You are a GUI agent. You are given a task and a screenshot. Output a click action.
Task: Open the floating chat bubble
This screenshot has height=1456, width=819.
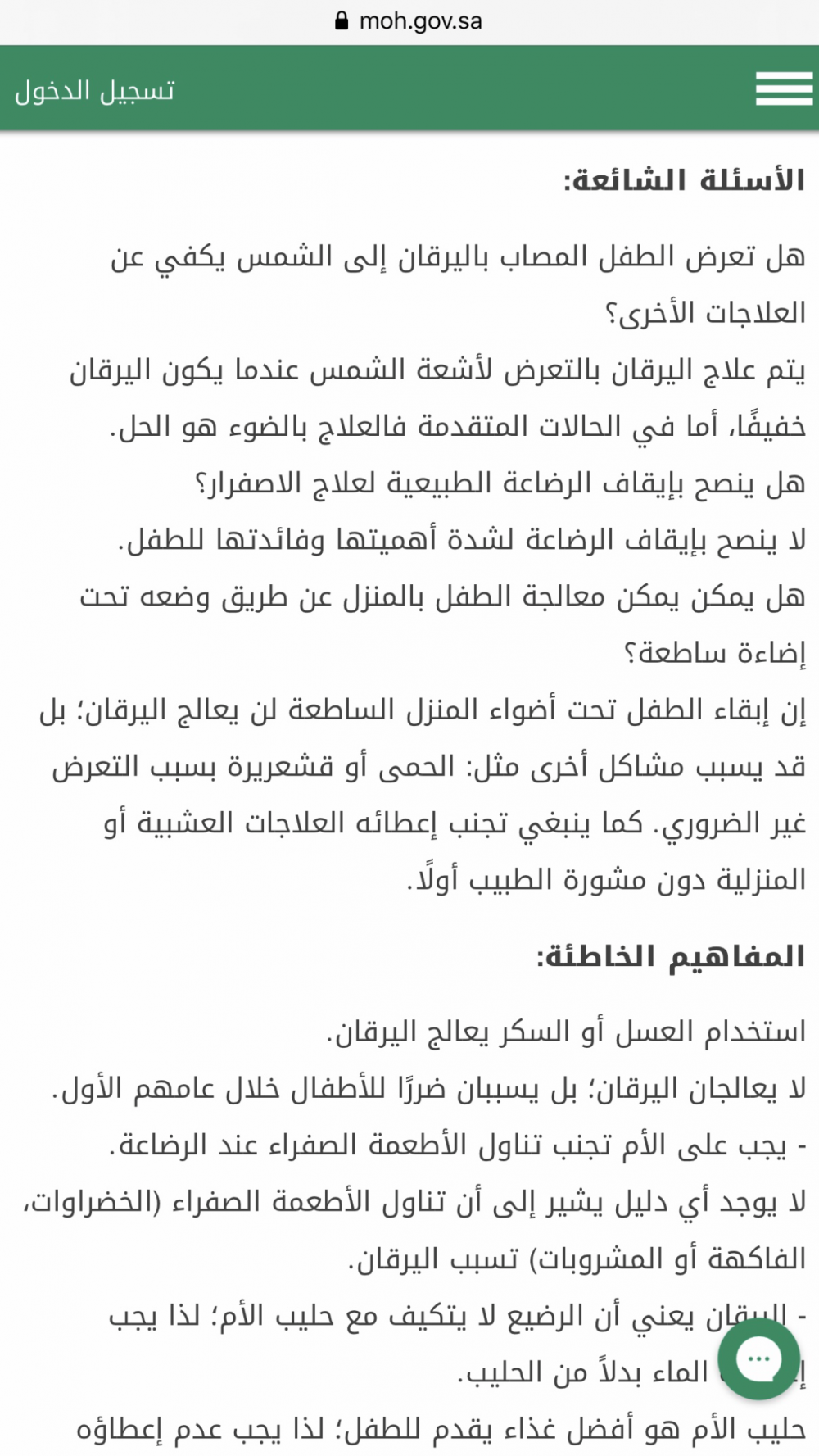click(x=758, y=1359)
